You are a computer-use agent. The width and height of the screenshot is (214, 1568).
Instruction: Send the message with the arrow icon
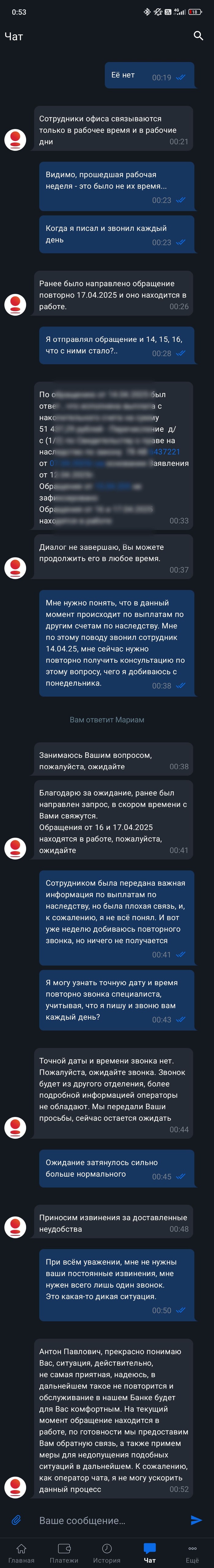pyautogui.click(x=196, y=1520)
